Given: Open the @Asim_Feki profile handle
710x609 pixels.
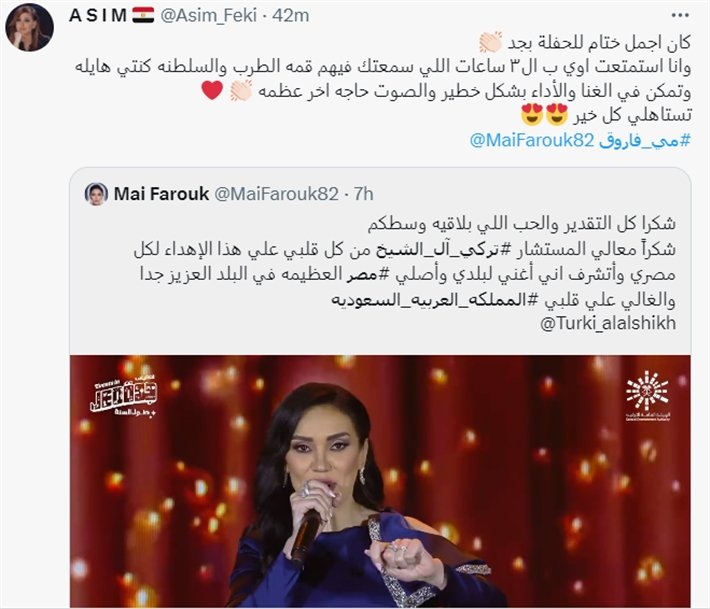Looking at the screenshot, I should click(215, 16).
